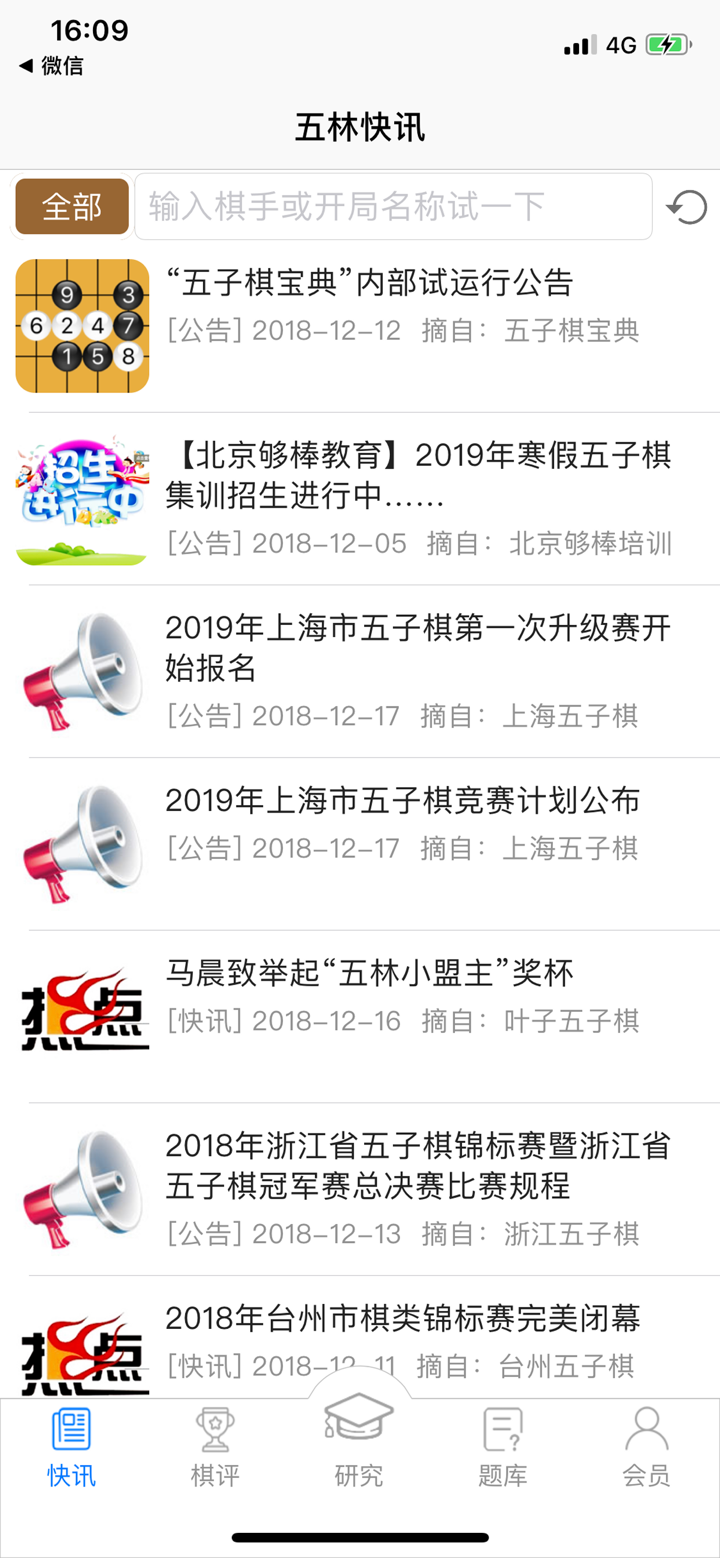Switch to the 题库 tab
Viewport: 720px width, 1558px height.
click(503, 1446)
